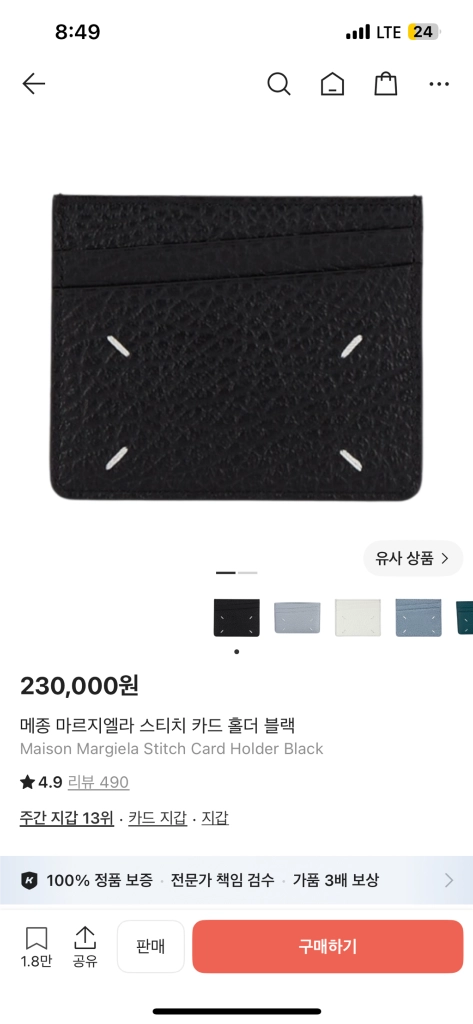Open 유사 상품 similar products

pos(413,558)
